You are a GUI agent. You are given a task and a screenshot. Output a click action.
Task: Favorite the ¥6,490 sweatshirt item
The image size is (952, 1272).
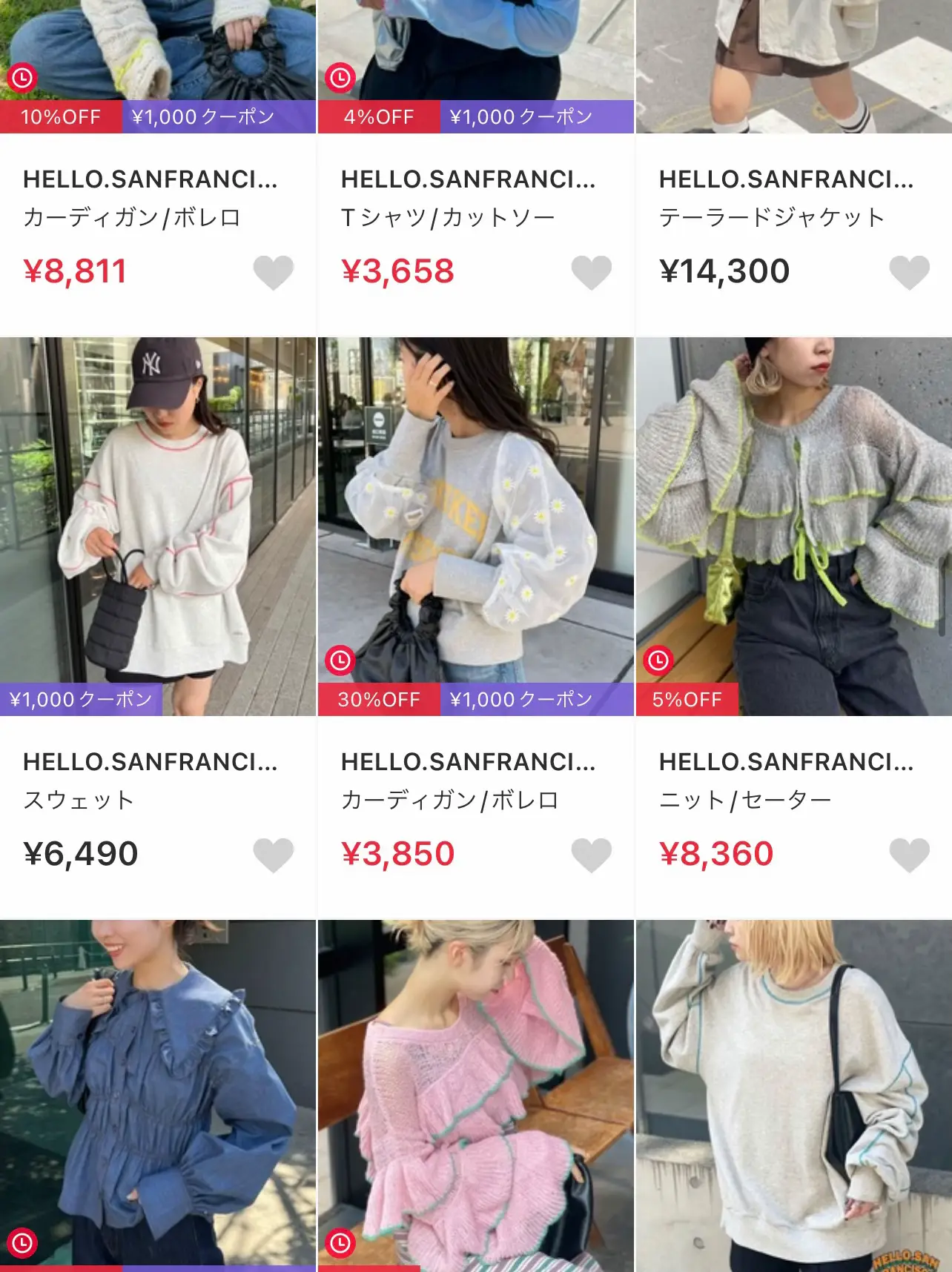coord(274,855)
